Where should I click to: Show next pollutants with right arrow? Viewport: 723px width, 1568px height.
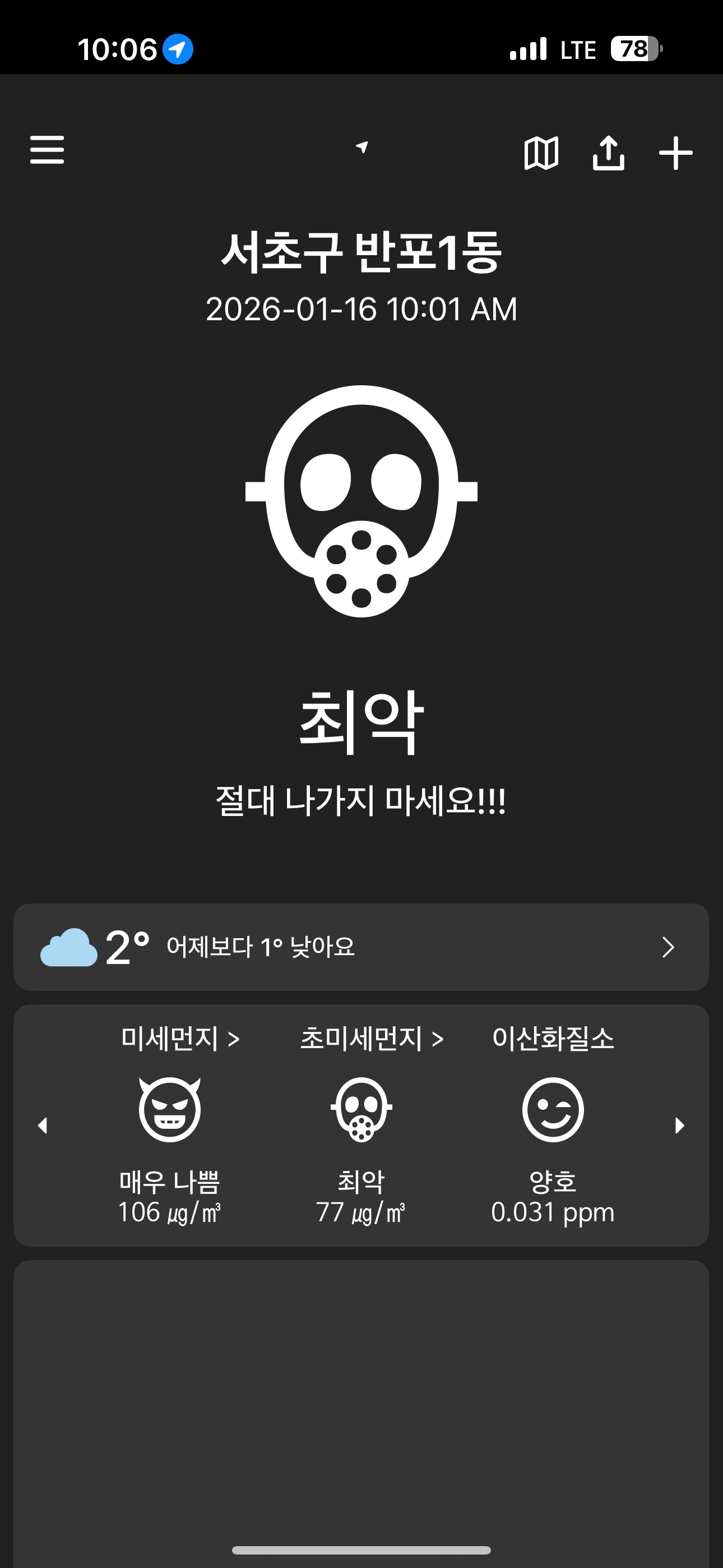680,1126
